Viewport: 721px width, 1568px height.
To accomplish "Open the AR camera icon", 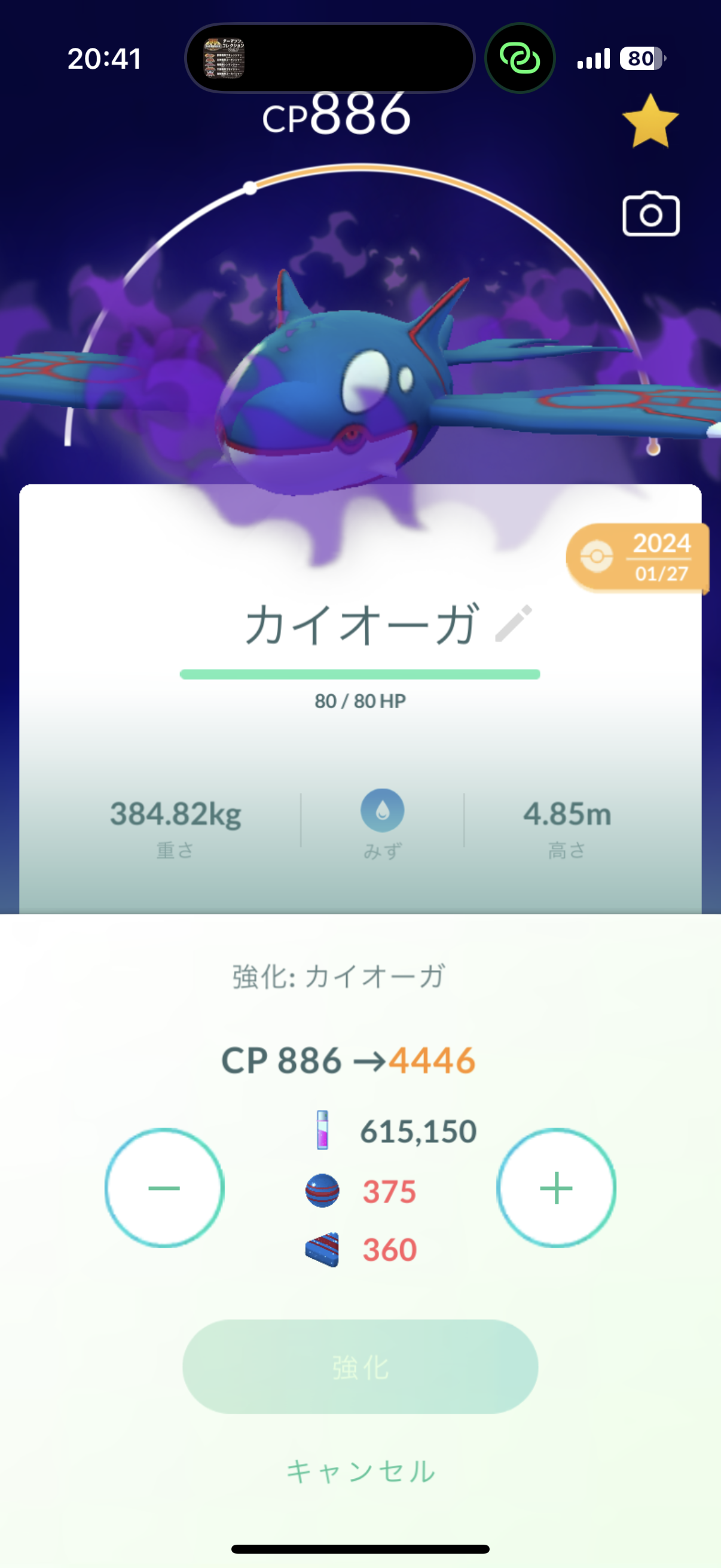I will point(650,215).
